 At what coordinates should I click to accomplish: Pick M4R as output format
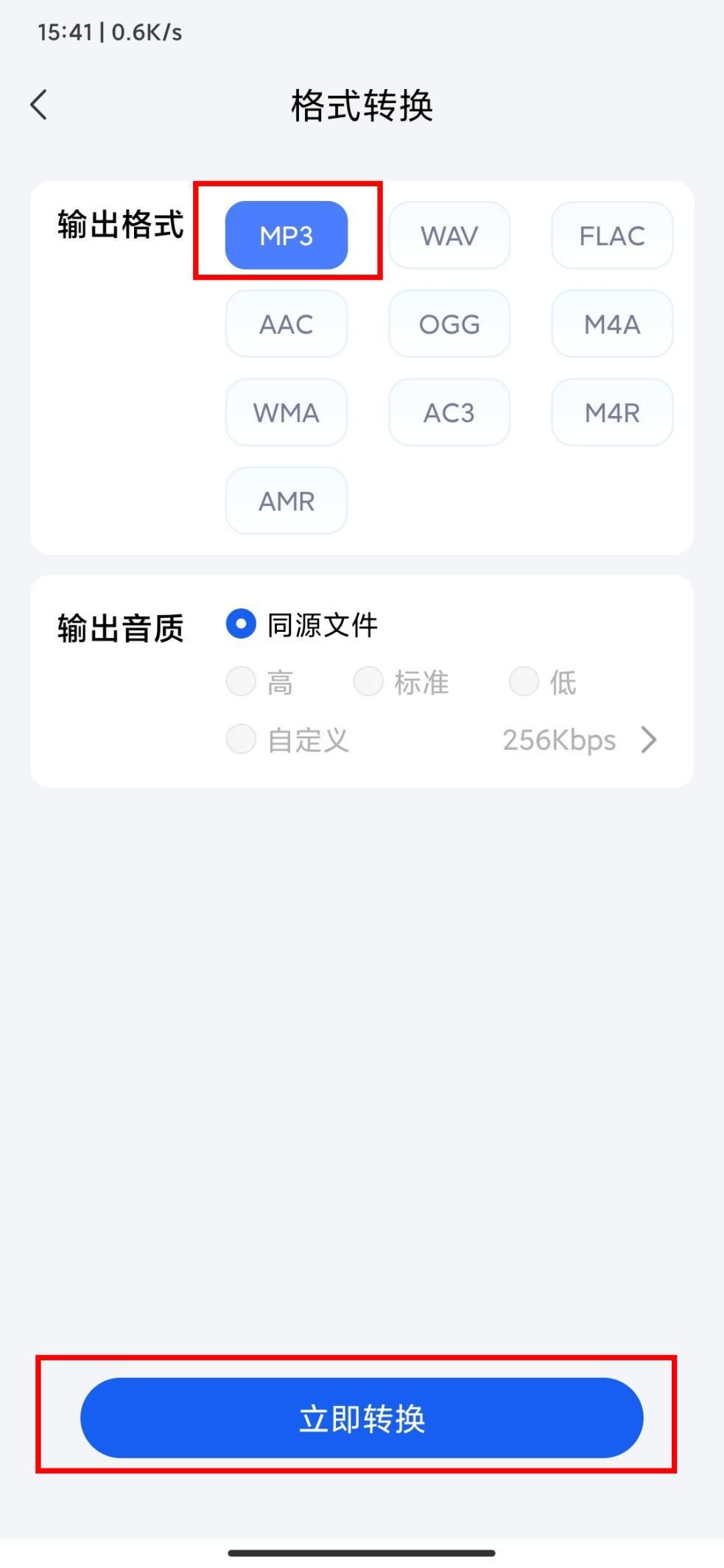pos(612,412)
